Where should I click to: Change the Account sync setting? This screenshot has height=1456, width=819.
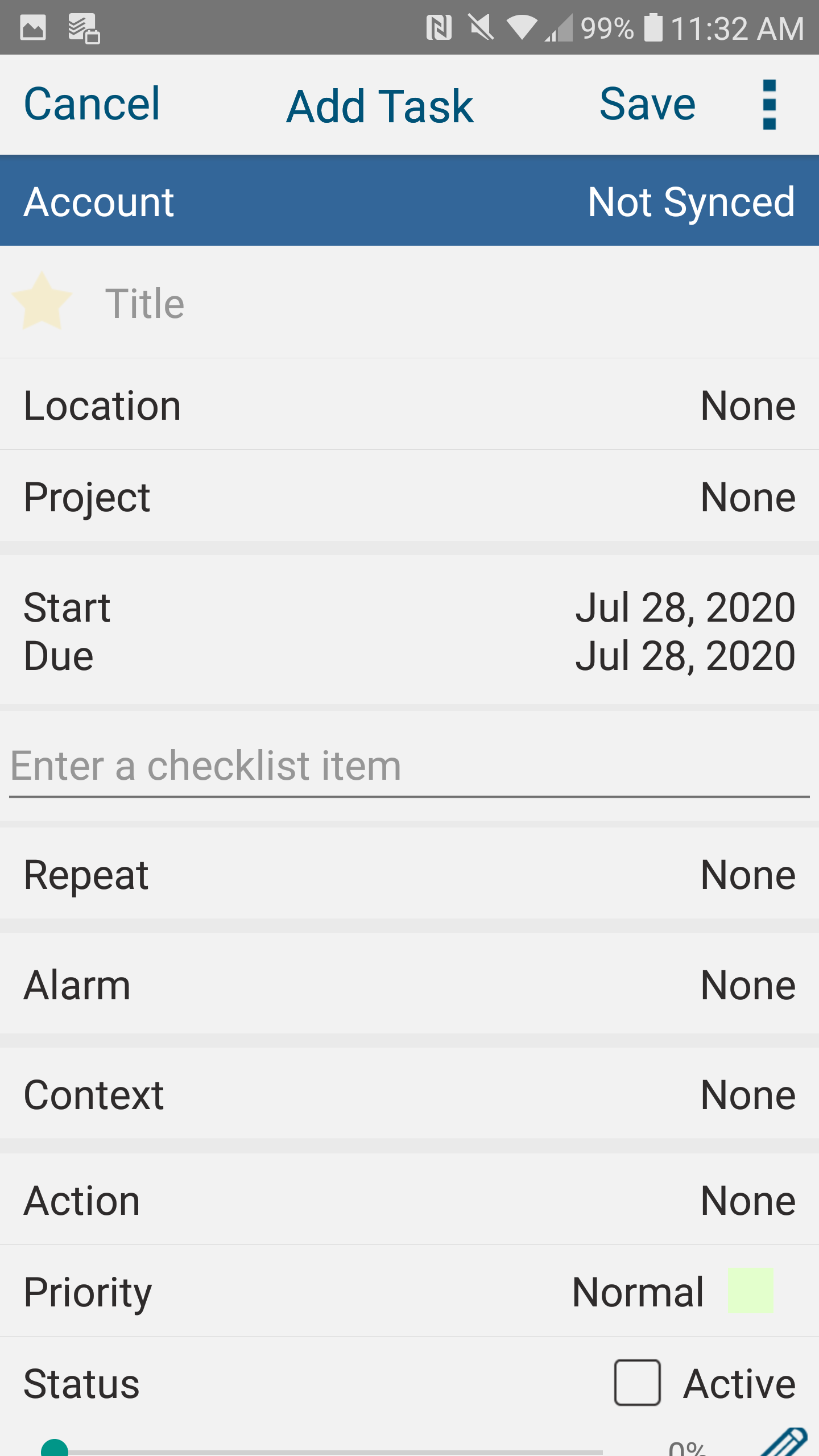(x=409, y=201)
